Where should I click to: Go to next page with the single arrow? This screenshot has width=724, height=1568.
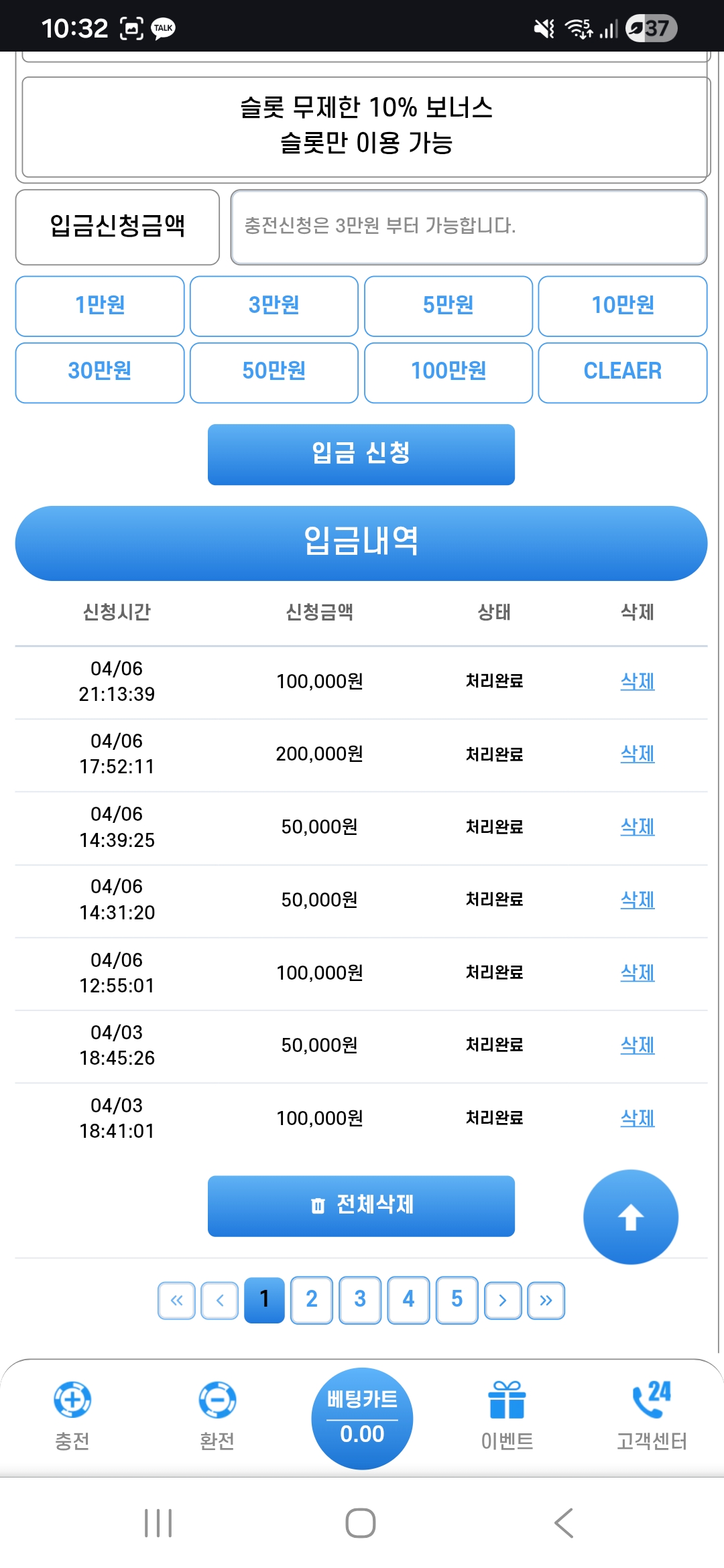(x=503, y=1301)
